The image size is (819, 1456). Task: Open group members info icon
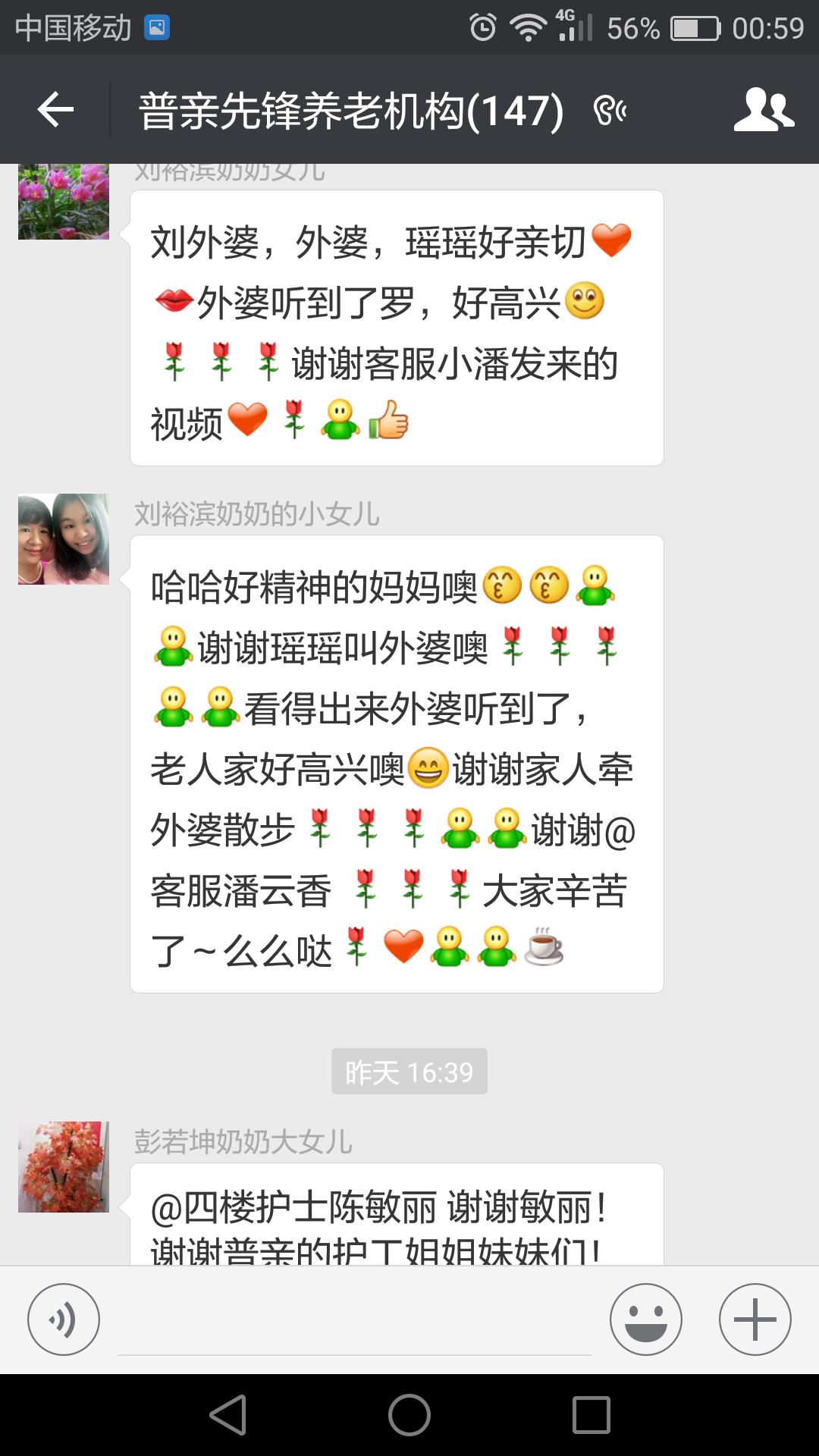click(763, 111)
